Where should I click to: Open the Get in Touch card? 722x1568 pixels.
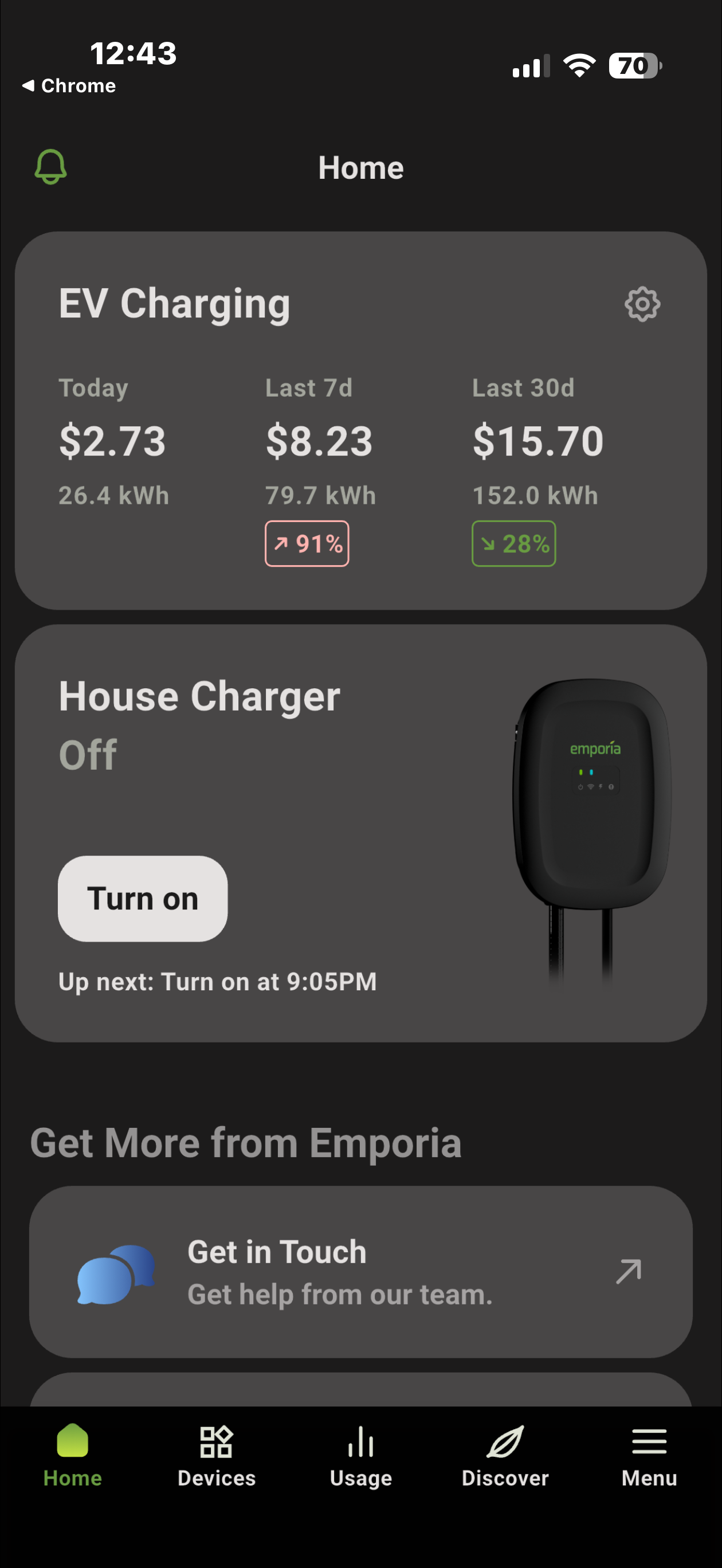(x=360, y=1272)
